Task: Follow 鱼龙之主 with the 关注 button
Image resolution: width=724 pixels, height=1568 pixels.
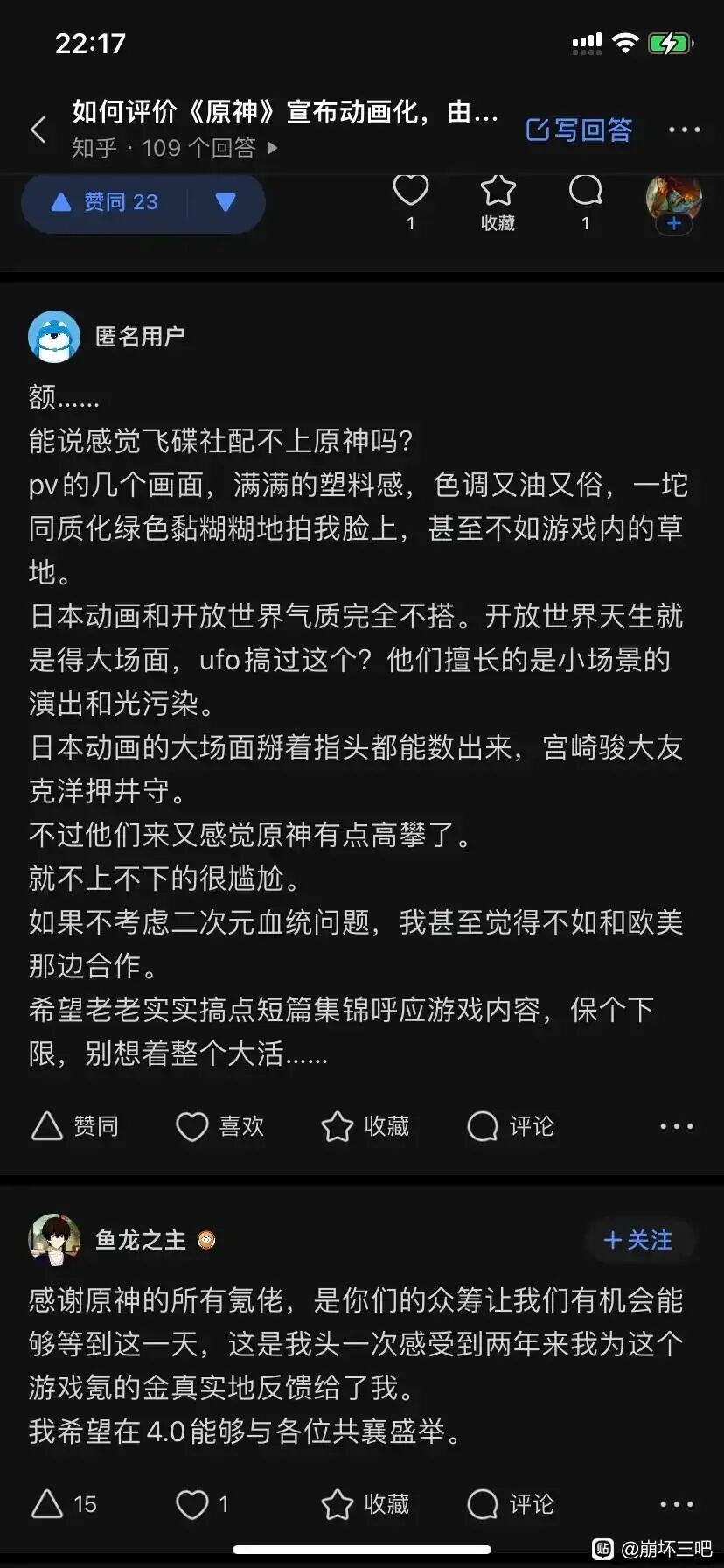Action: (638, 1240)
